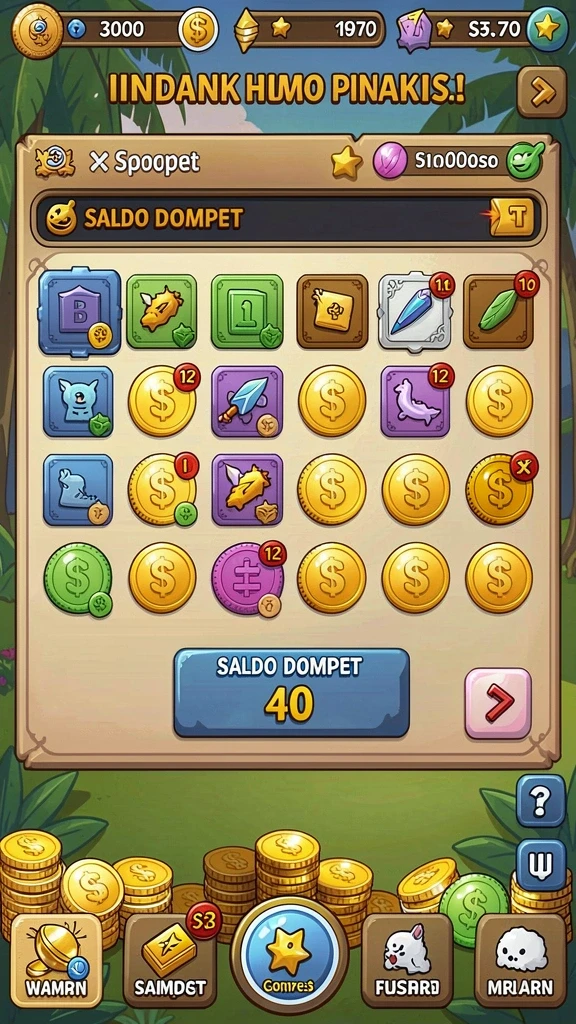Select the gold coin with red X badge
This screenshot has width=576, height=1024.
coord(500,488)
